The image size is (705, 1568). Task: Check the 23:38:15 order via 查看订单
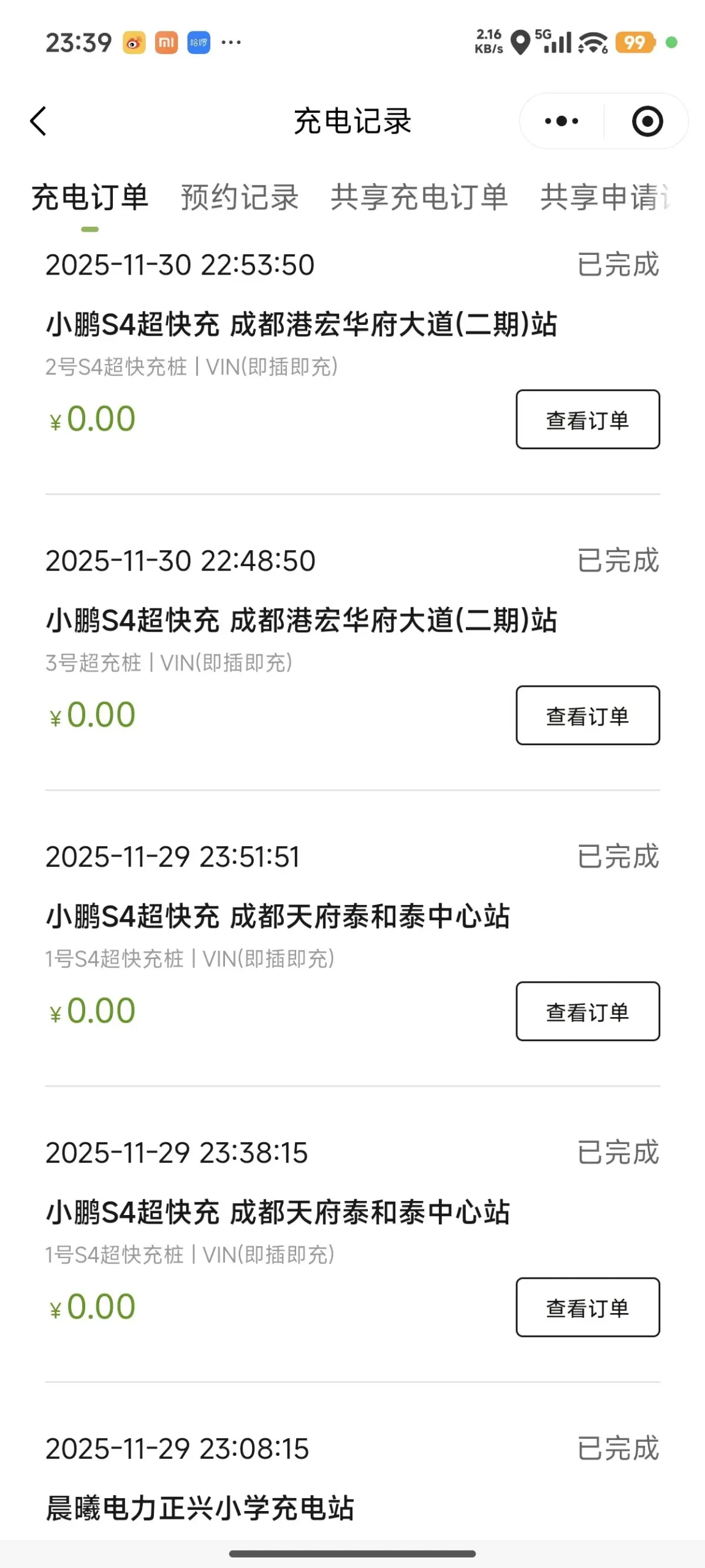[x=587, y=1308]
